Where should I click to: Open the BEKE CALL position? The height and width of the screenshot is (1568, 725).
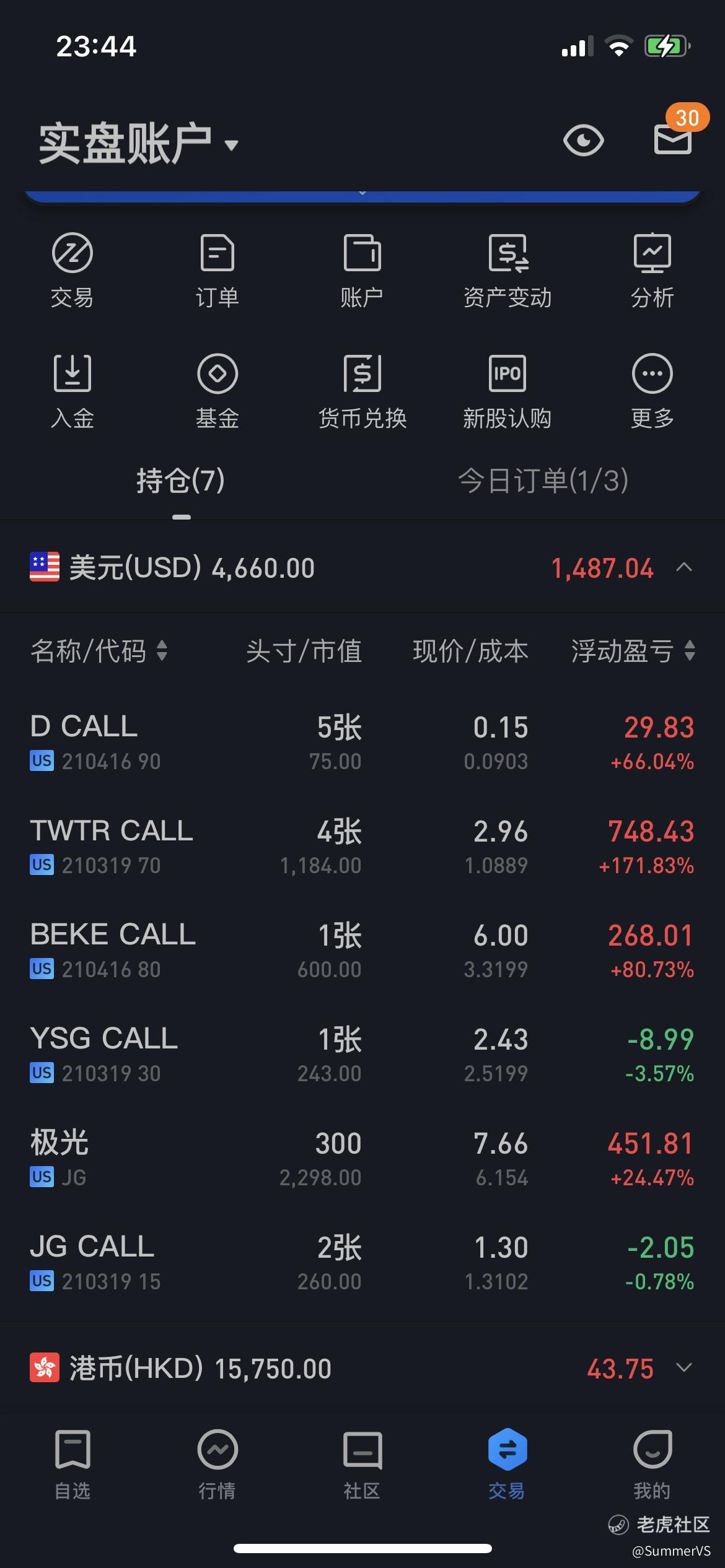pyautogui.click(x=362, y=951)
